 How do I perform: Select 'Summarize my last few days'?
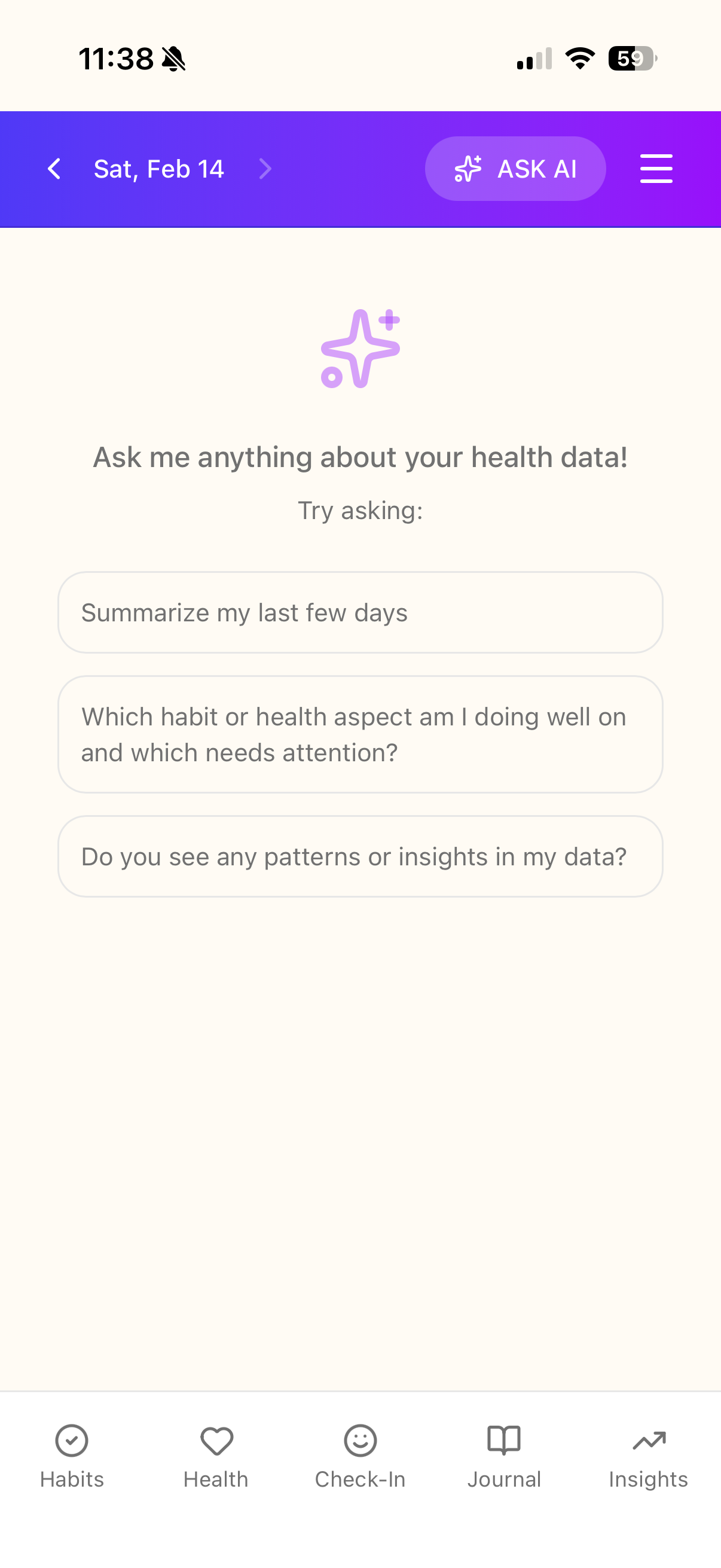coord(360,612)
